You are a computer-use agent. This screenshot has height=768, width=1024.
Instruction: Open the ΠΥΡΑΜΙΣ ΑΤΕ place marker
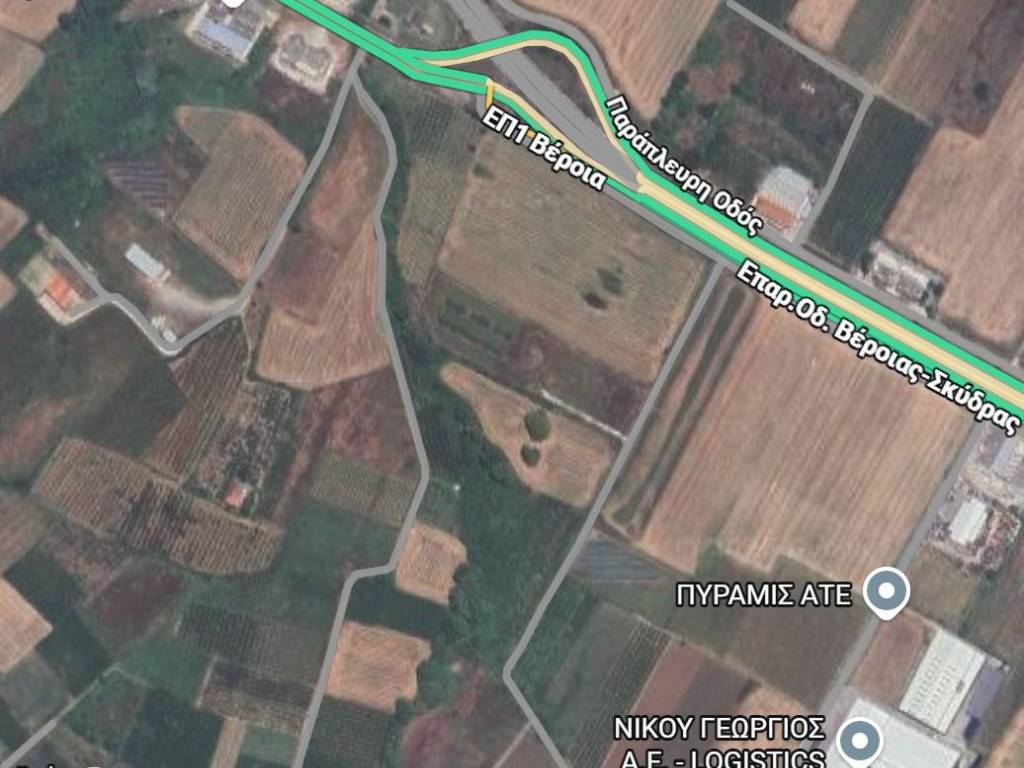[x=886, y=591]
